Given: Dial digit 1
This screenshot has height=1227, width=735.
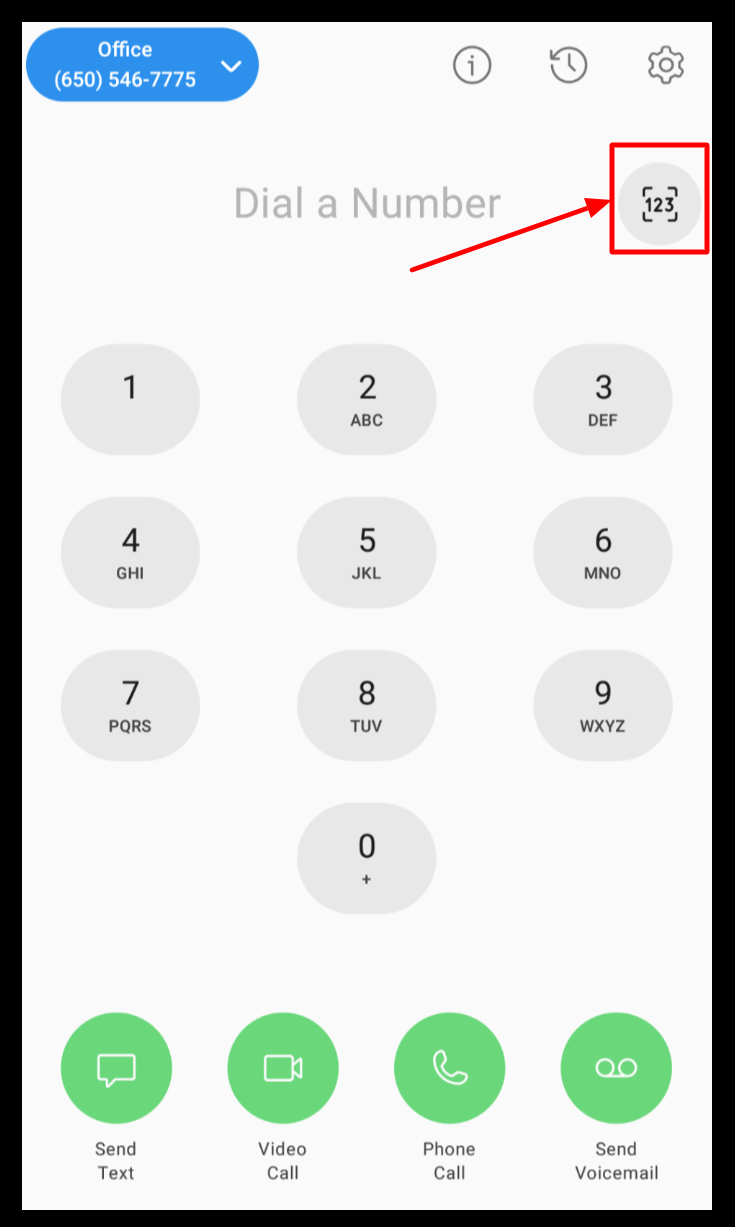Looking at the screenshot, I should click(x=130, y=399).
